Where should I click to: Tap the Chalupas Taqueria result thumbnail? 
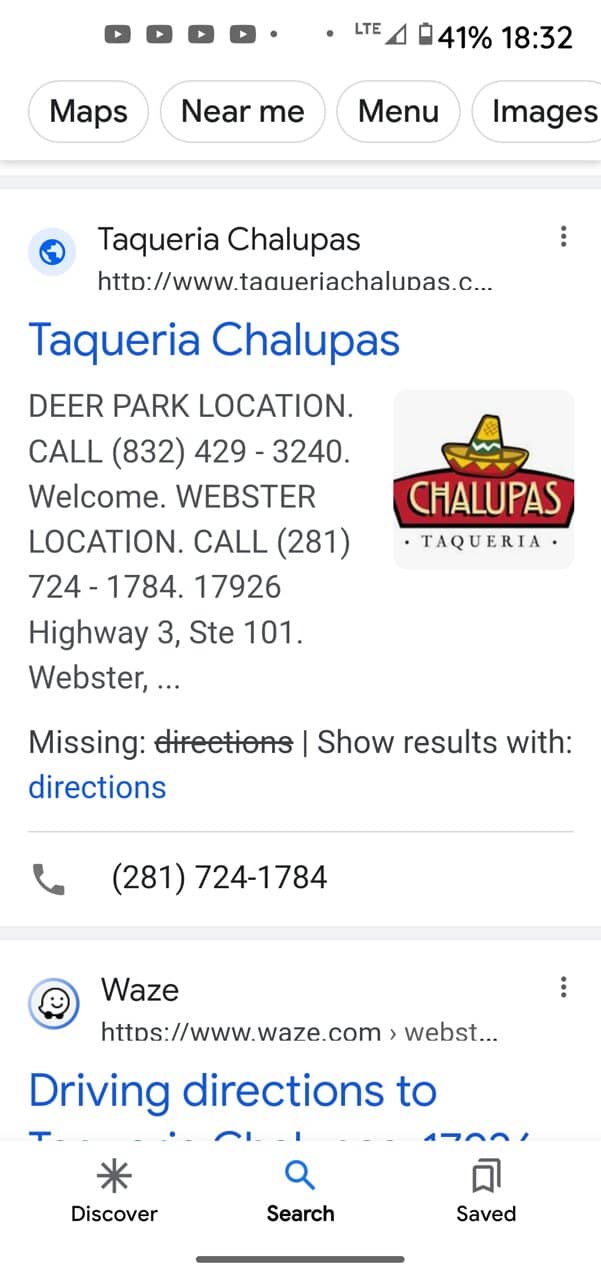click(484, 479)
